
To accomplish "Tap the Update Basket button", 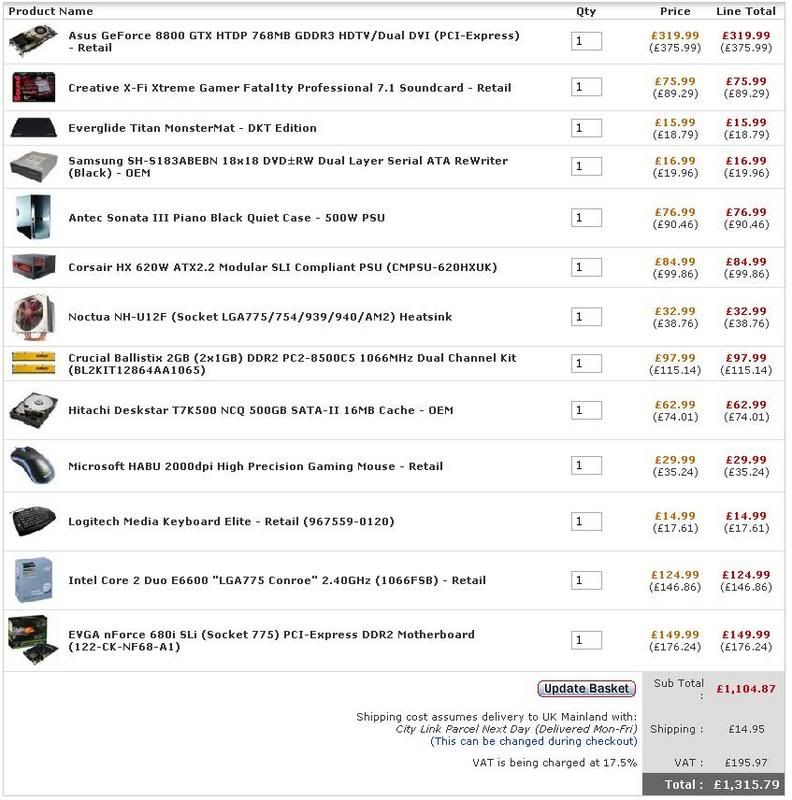I will coord(586,688).
